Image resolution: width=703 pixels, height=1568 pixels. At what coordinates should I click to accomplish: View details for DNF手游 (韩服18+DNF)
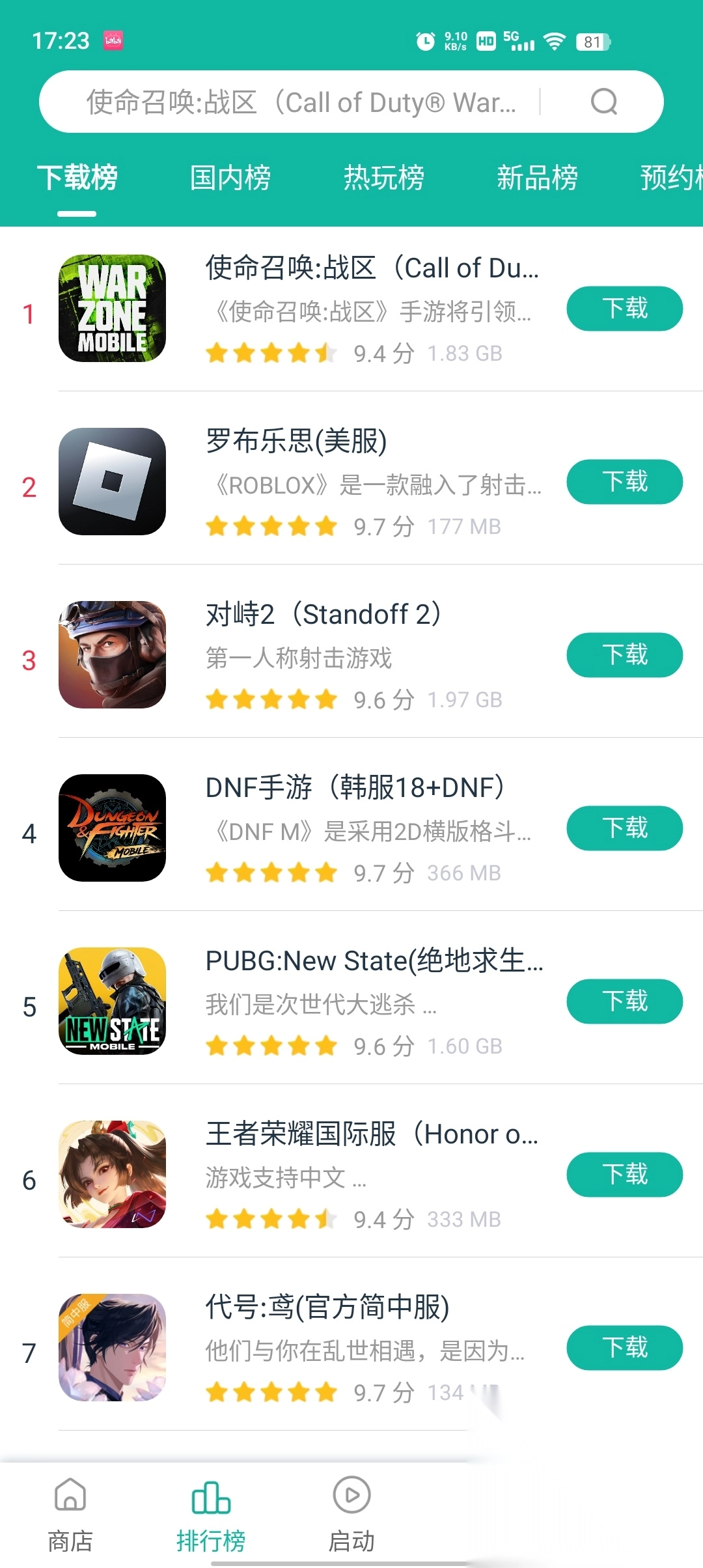(x=355, y=788)
